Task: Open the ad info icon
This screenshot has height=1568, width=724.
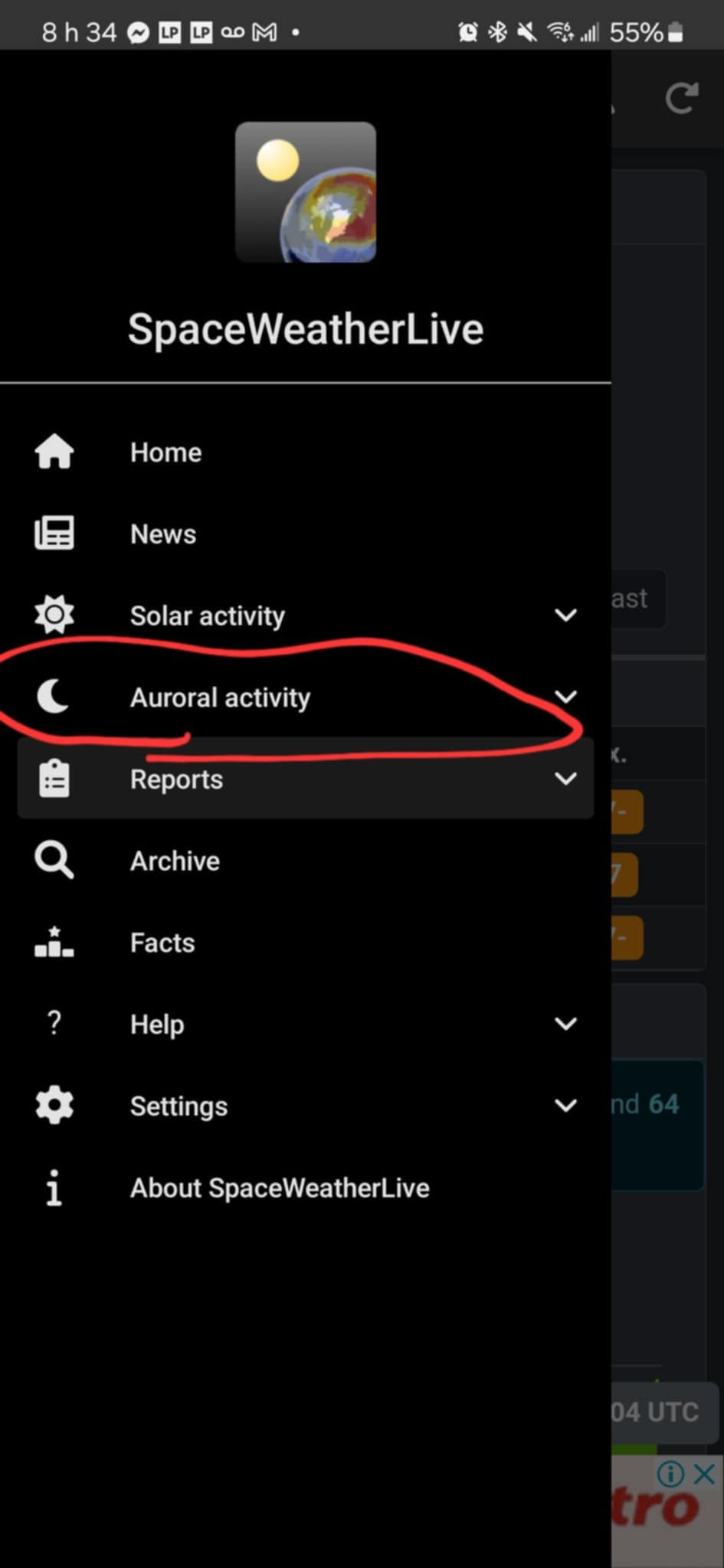Action: pyautogui.click(x=671, y=1473)
